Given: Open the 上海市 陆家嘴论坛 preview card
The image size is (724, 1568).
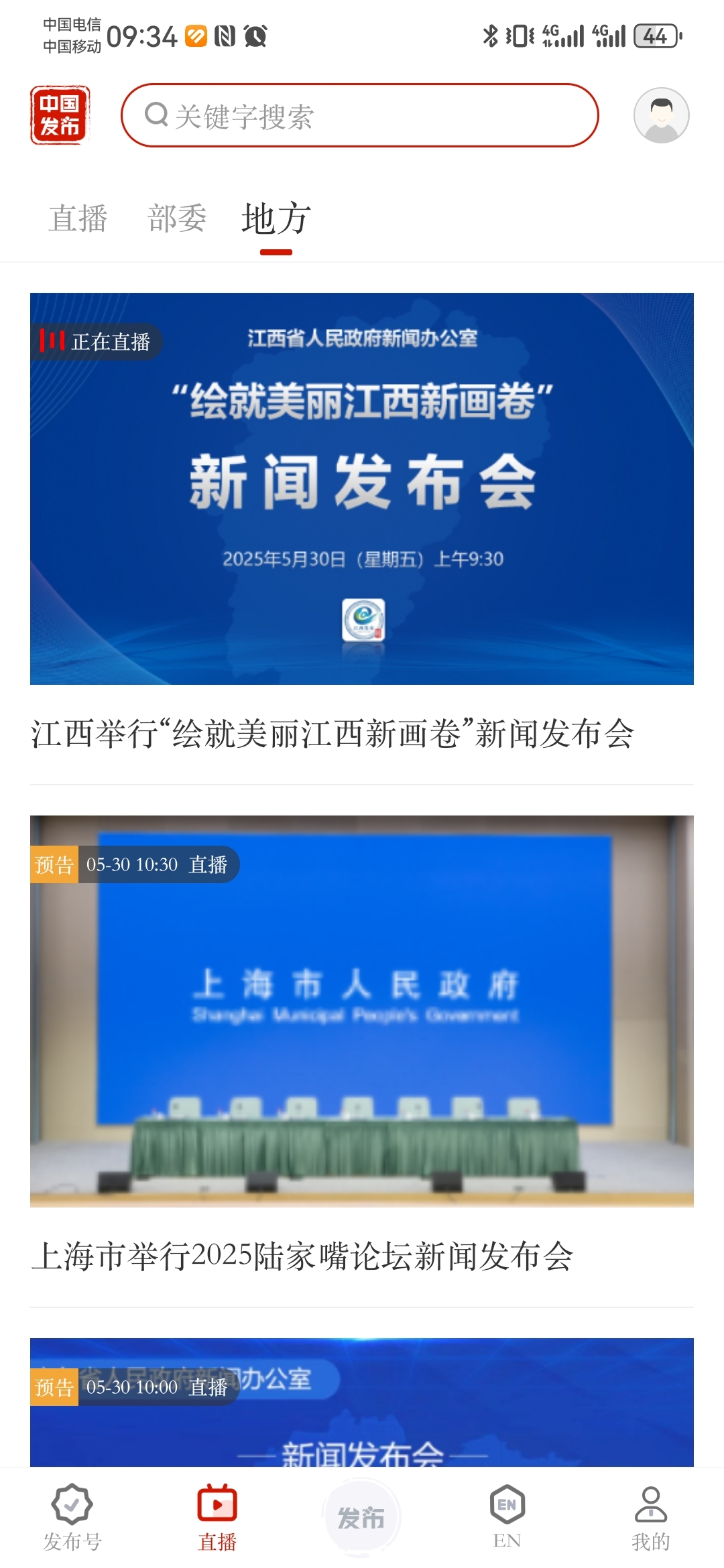Looking at the screenshot, I should click(x=362, y=1012).
